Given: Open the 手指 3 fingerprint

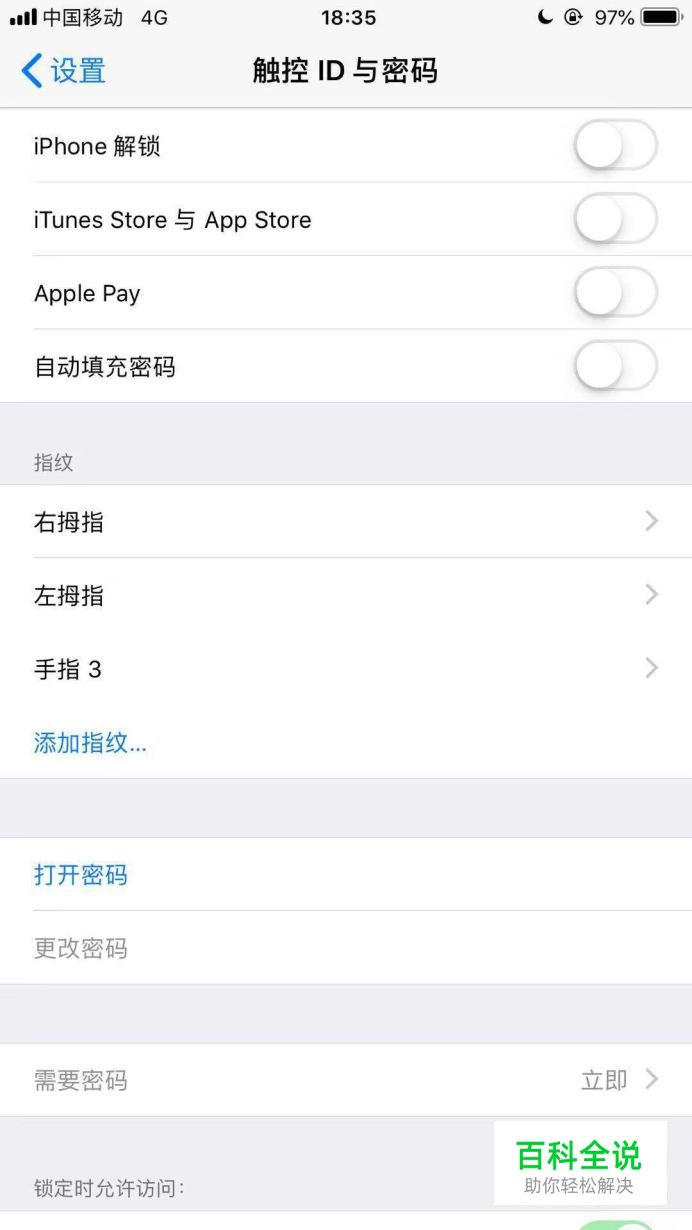Looking at the screenshot, I should coord(346,669).
